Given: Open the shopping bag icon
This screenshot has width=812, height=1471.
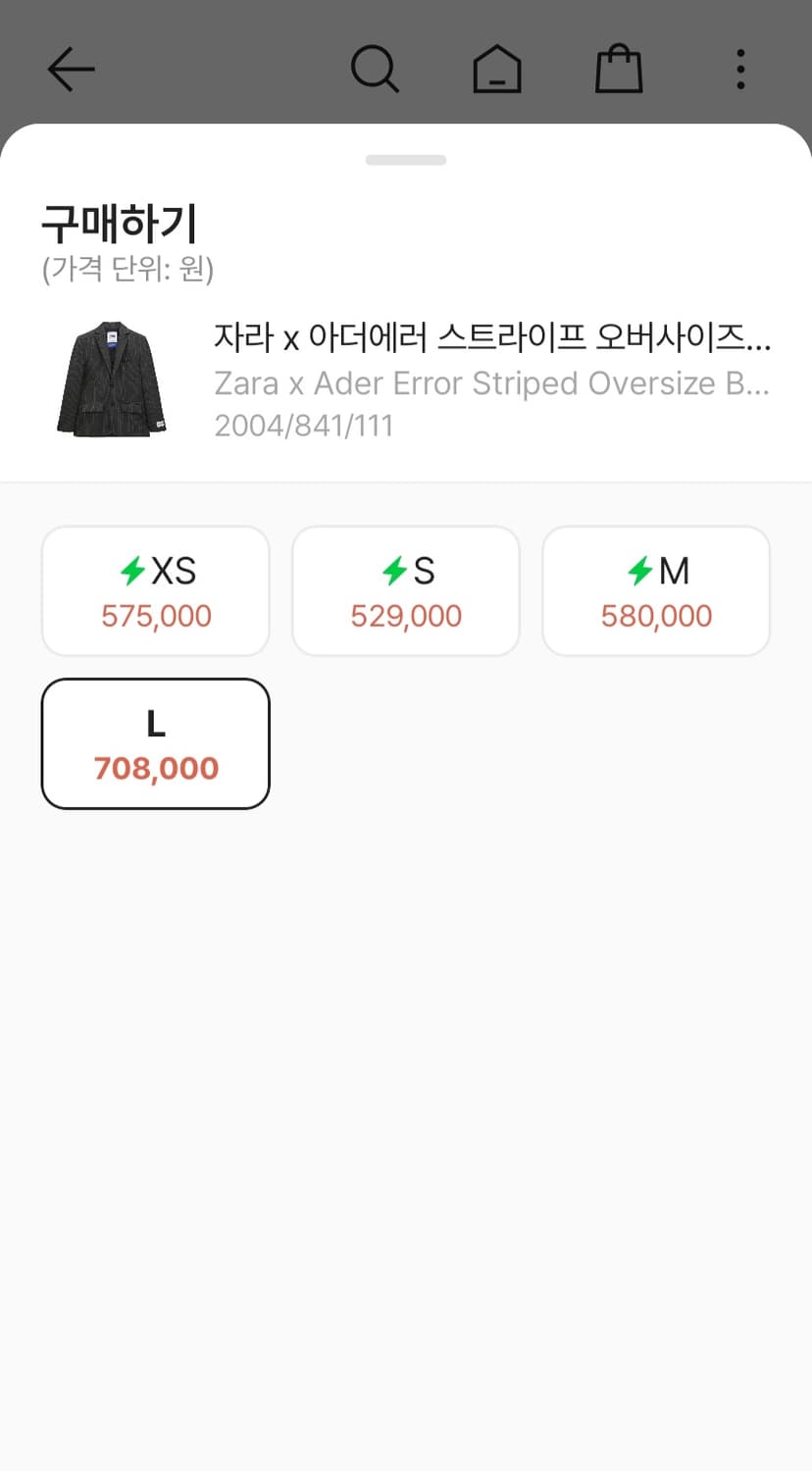Looking at the screenshot, I should 618,69.
